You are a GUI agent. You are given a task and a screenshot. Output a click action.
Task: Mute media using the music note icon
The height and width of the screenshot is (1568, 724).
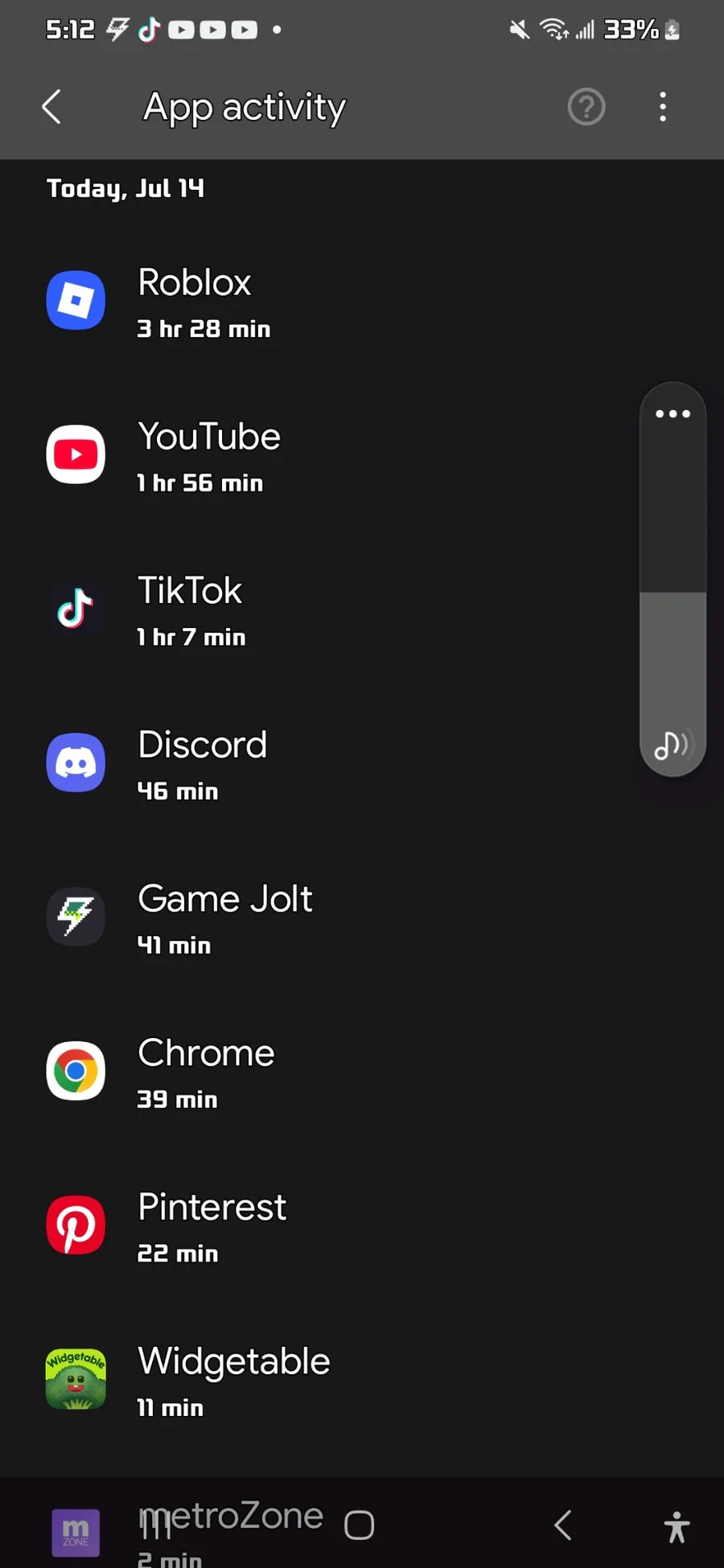[x=672, y=745]
